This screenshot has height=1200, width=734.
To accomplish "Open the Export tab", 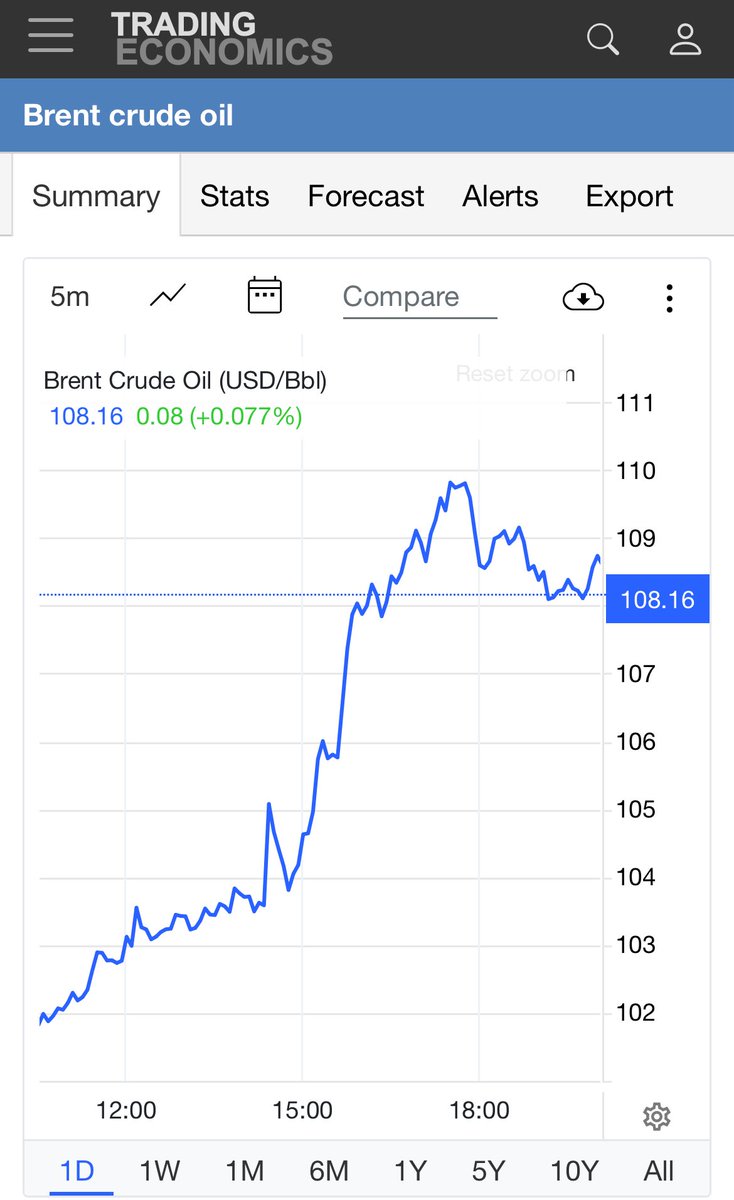I will pos(629,196).
